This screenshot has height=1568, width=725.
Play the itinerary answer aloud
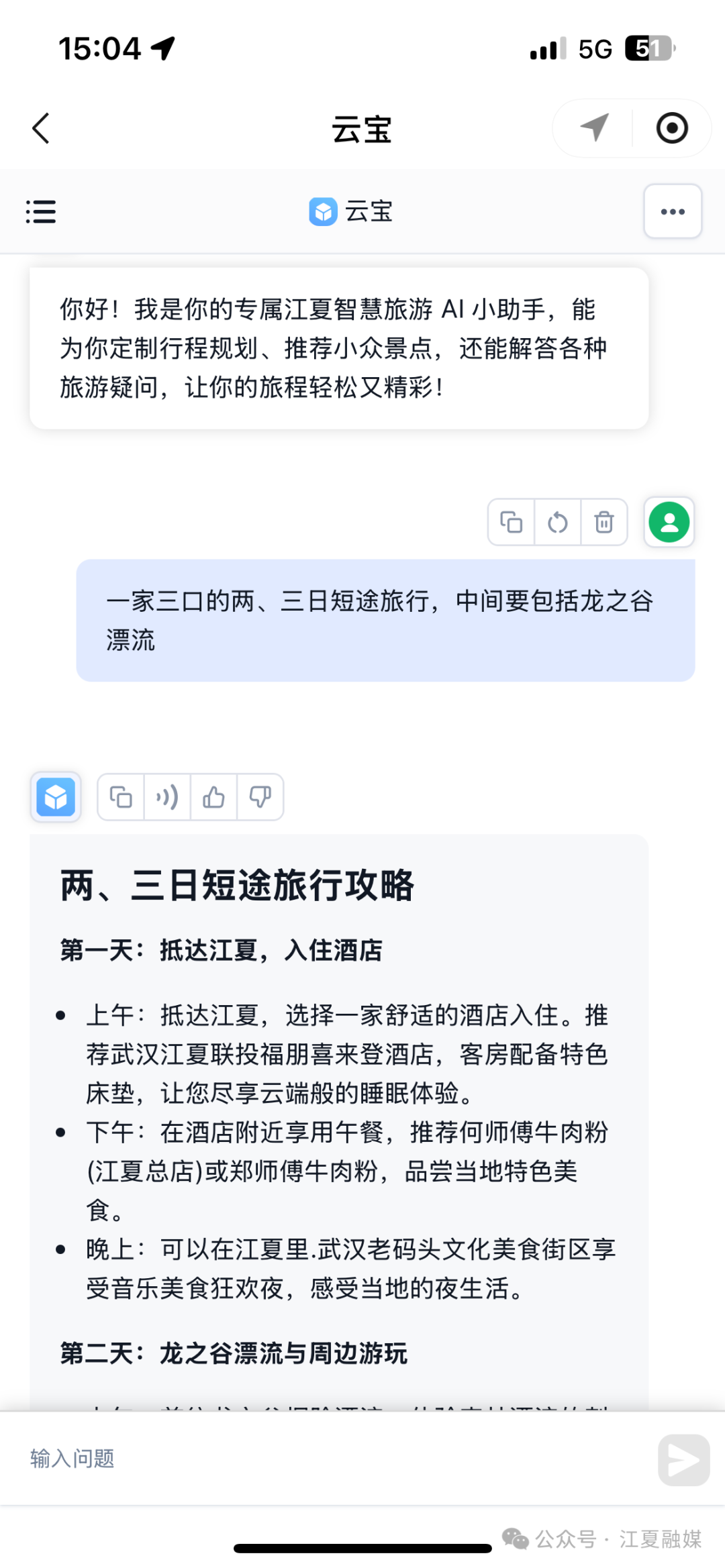pos(167,797)
